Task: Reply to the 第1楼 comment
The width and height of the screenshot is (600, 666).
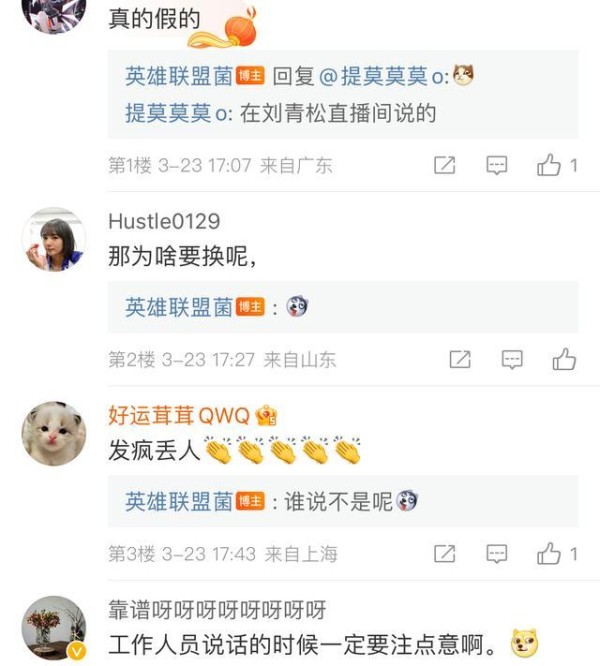Action: pyautogui.click(x=497, y=166)
